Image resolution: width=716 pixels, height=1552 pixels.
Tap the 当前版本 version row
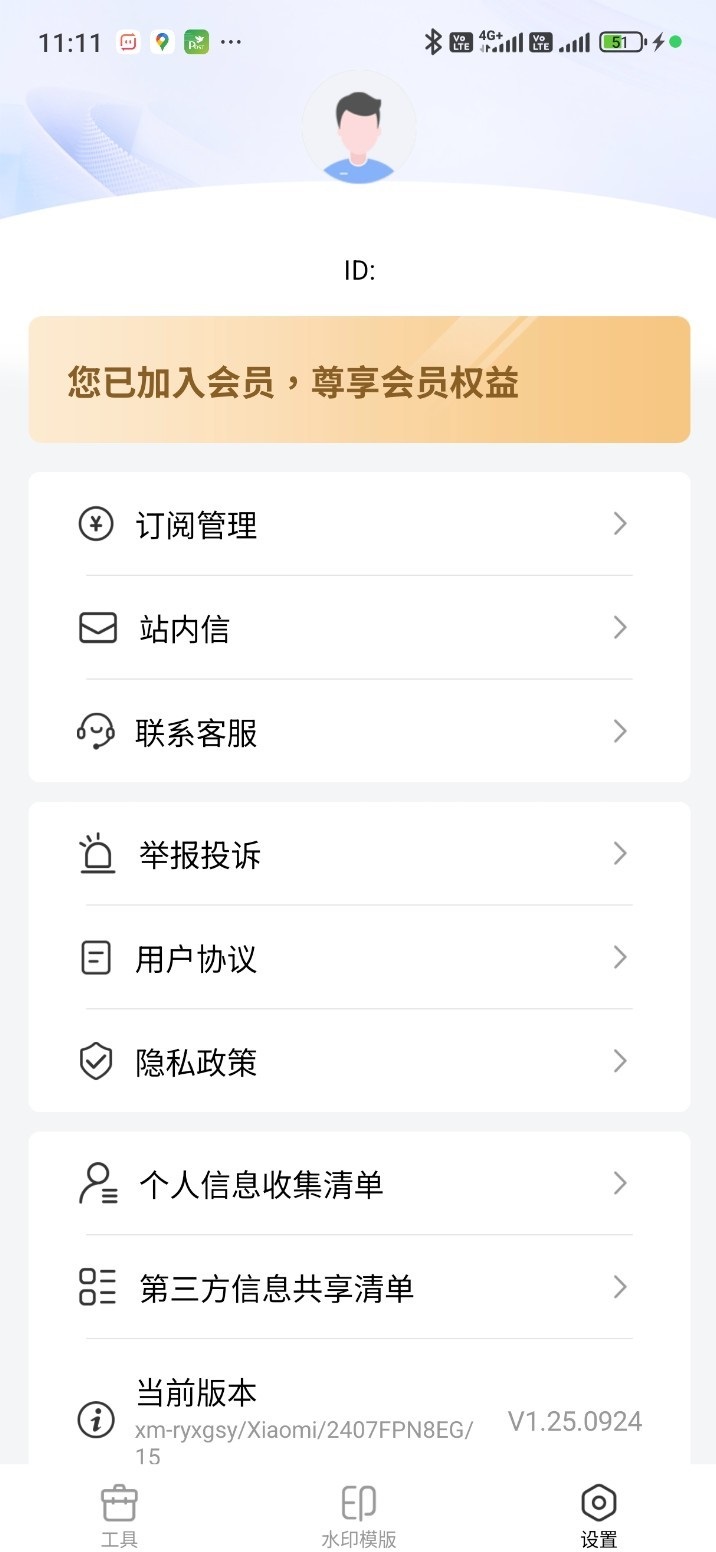point(358,1420)
